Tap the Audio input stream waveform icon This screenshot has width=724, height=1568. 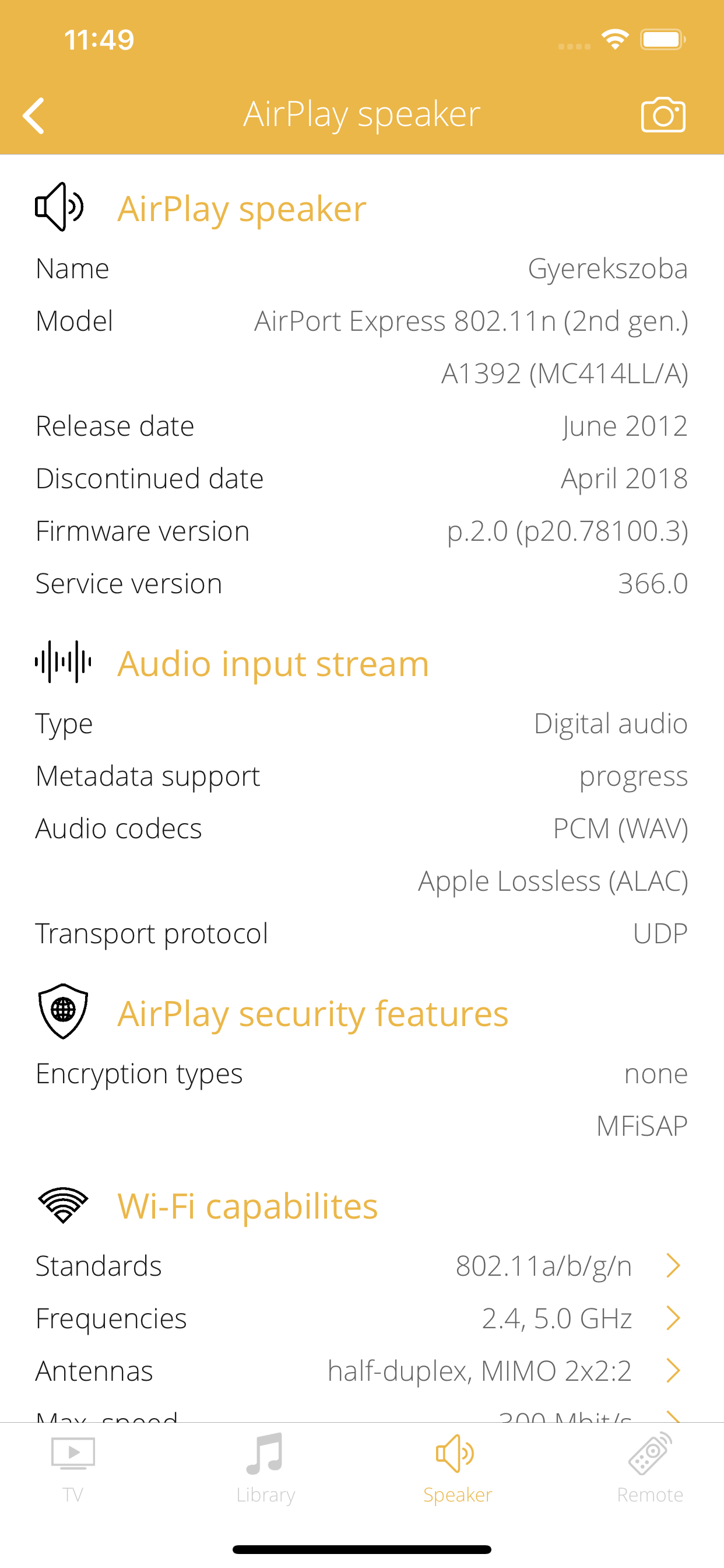tap(63, 663)
